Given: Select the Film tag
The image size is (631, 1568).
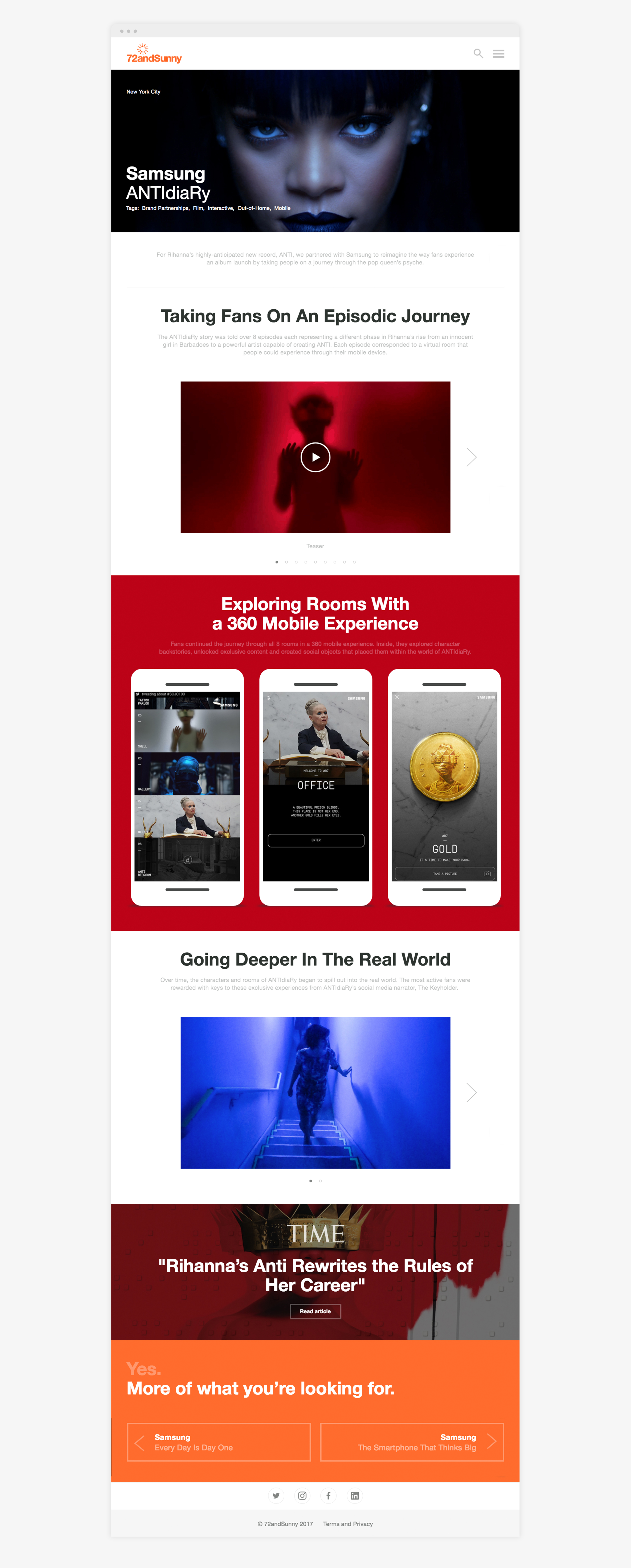Looking at the screenshot, I should pos(198,208).
